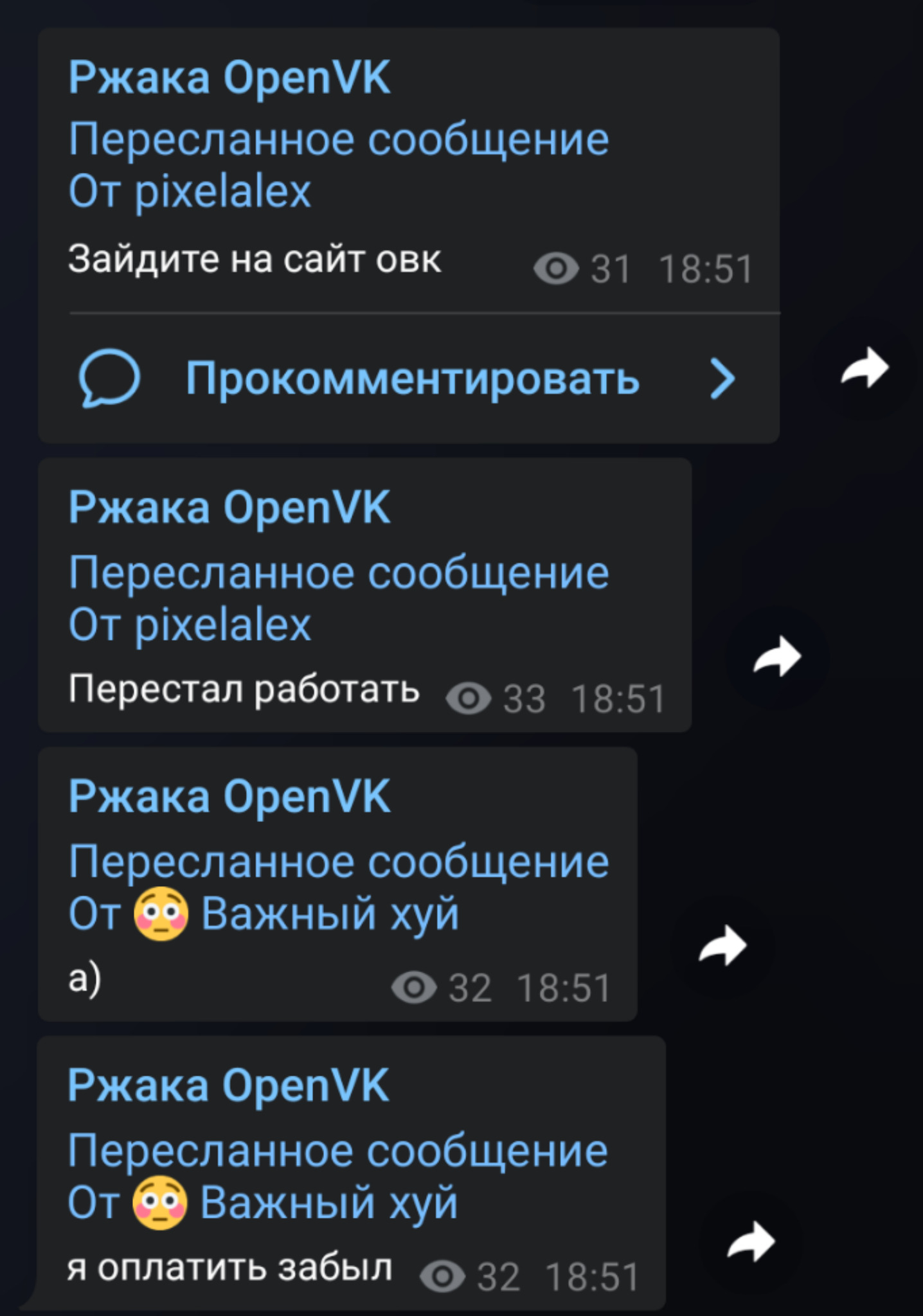Open pixelalex profile above 'Зайдите на сайт овк'
The width and height of the screenshot is (923, 1316).
tap(222, 191)
